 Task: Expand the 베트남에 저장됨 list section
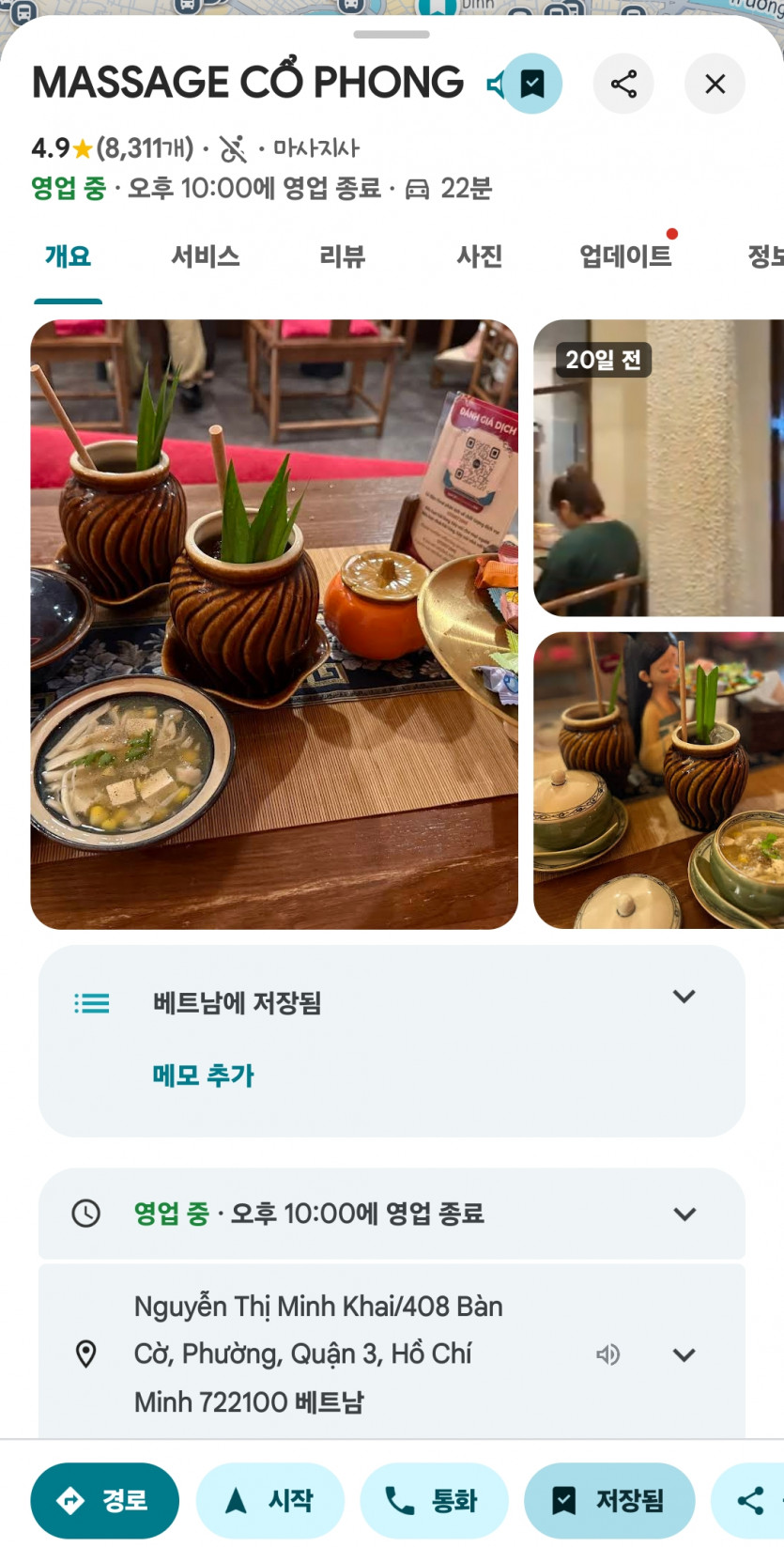click(x=684, y=997)
